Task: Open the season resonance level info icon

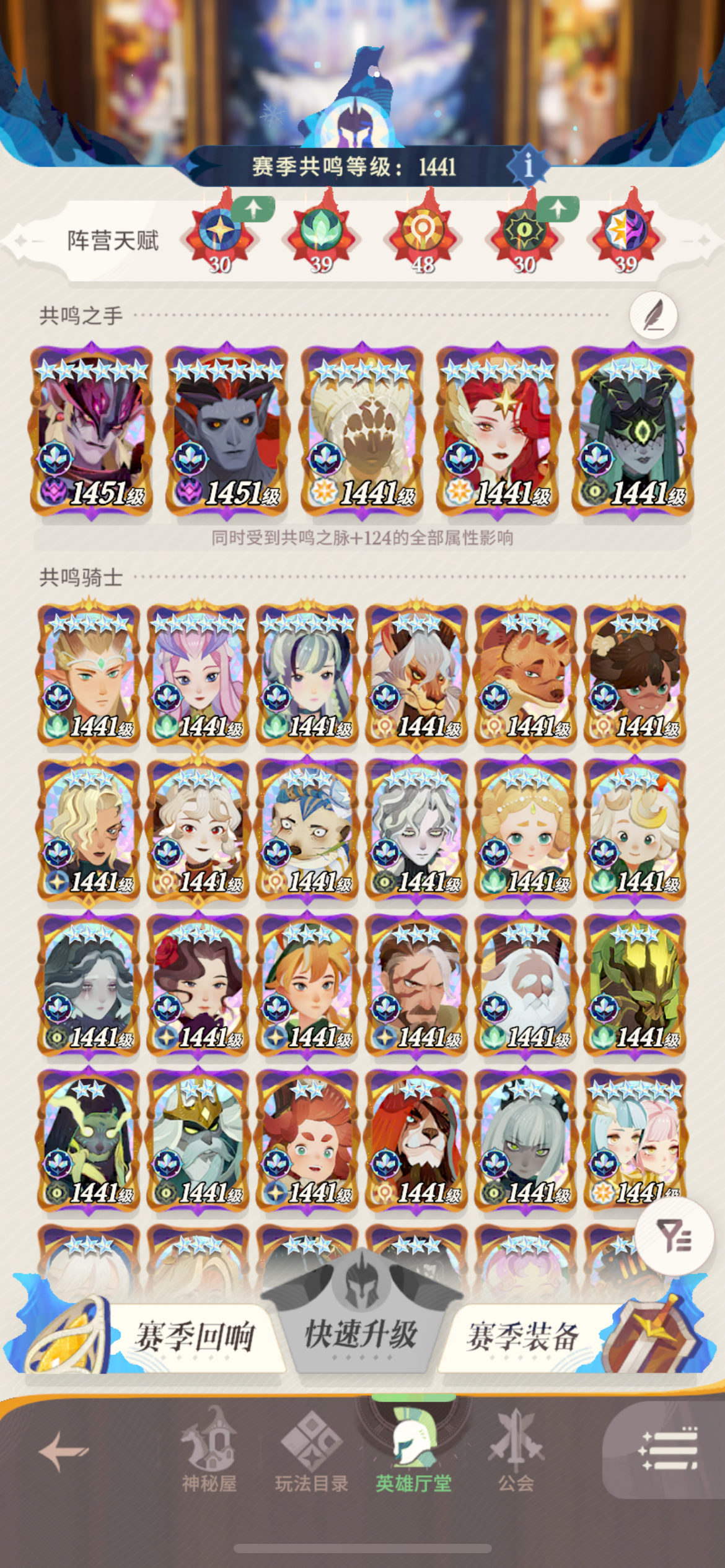Action: click(527, 166)
